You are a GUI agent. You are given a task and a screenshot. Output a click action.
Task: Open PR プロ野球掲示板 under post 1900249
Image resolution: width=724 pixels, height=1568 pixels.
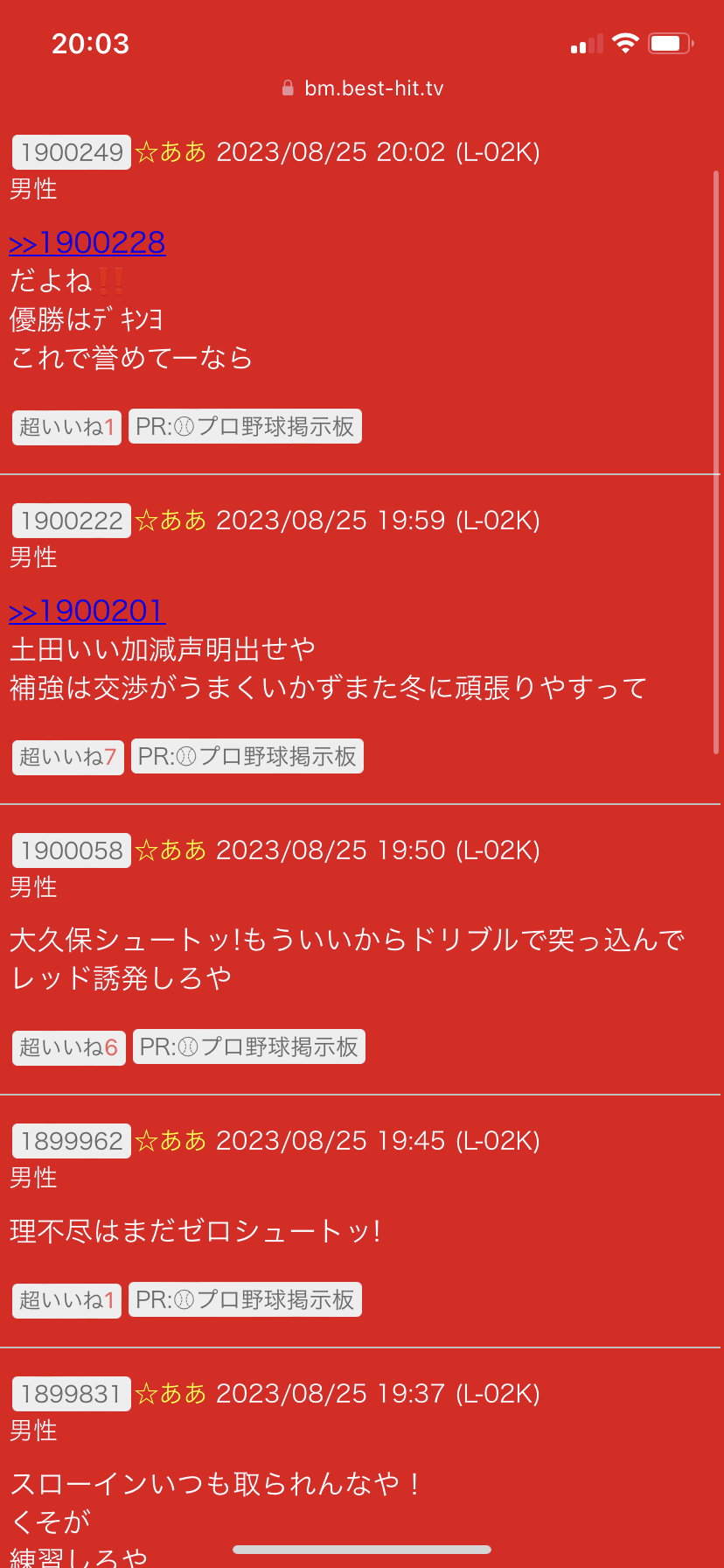245,427
